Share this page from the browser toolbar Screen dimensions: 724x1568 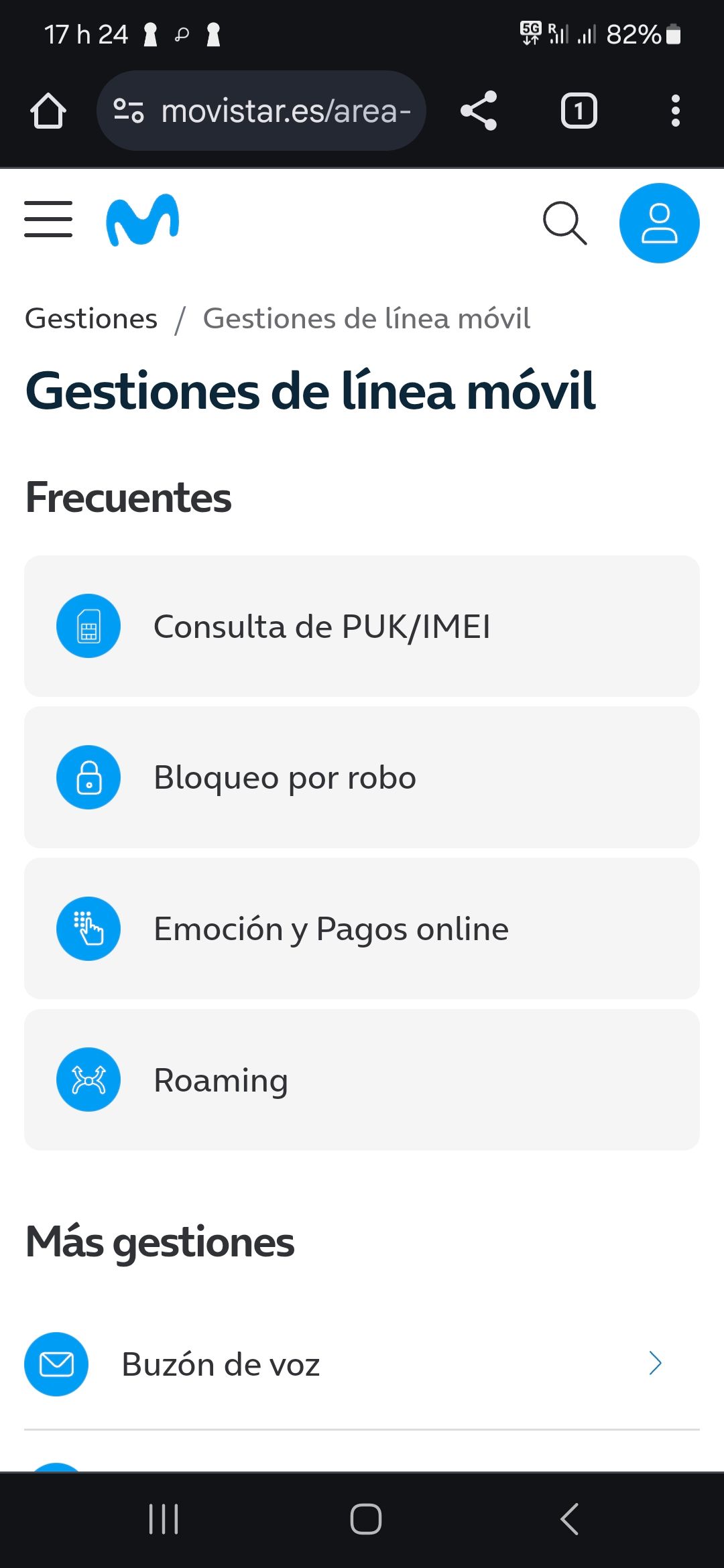coord(479,111)
